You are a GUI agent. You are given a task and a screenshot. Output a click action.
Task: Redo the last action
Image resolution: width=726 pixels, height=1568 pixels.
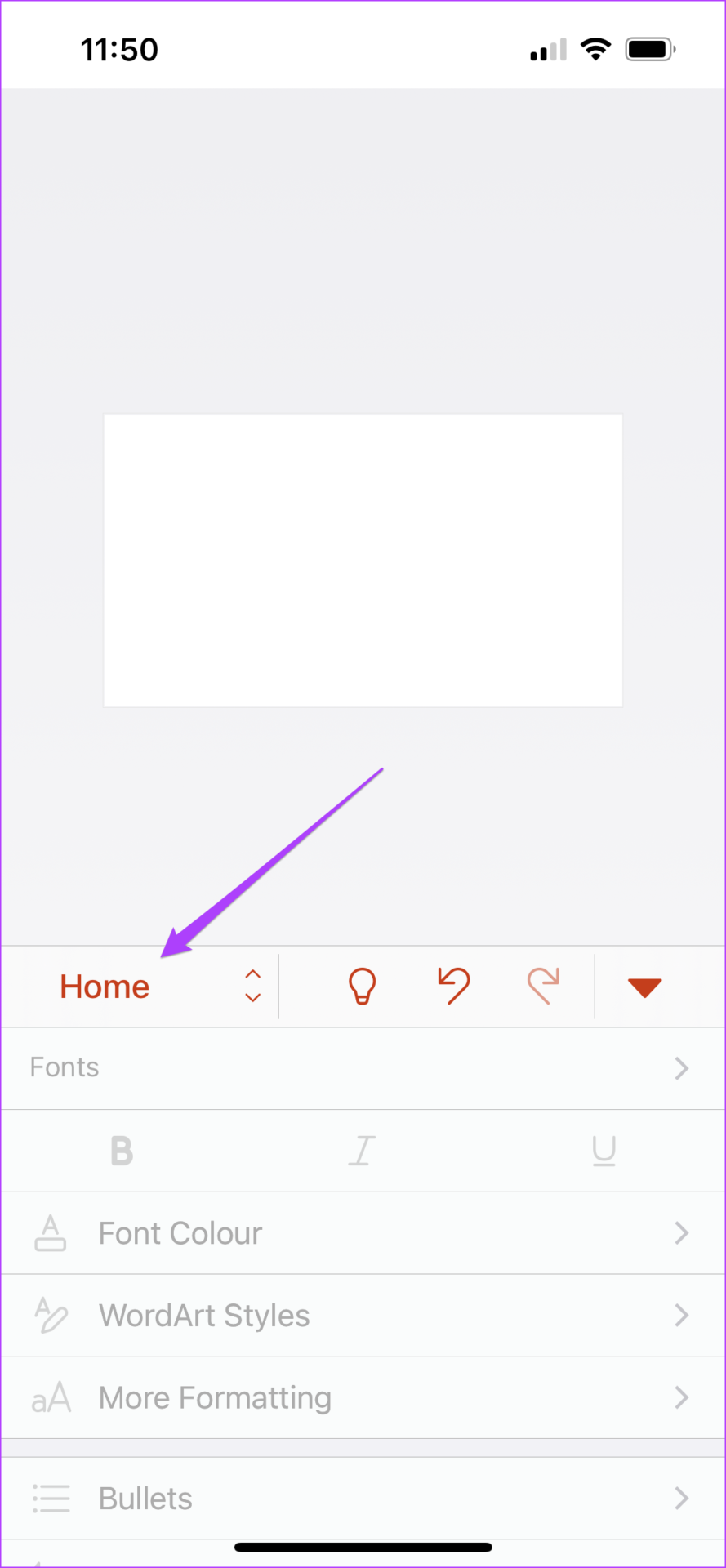click(544, 985)
